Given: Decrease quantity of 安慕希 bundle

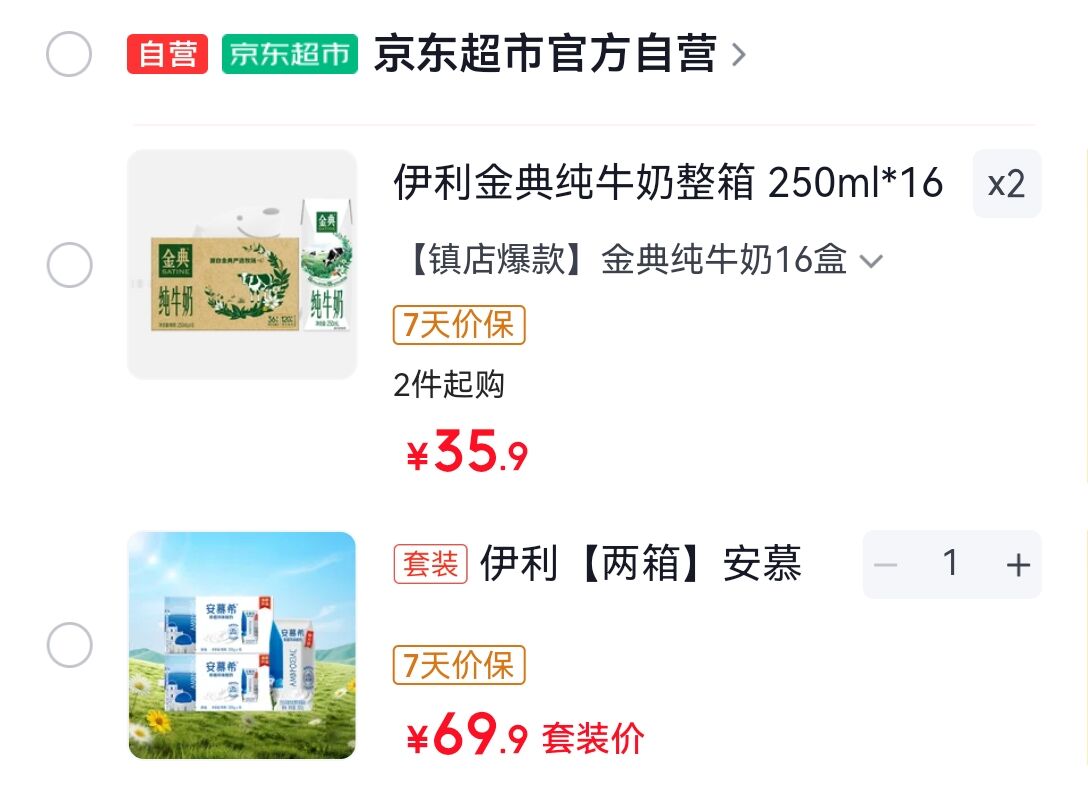Looking at the screenshot, I should point(886,565).
